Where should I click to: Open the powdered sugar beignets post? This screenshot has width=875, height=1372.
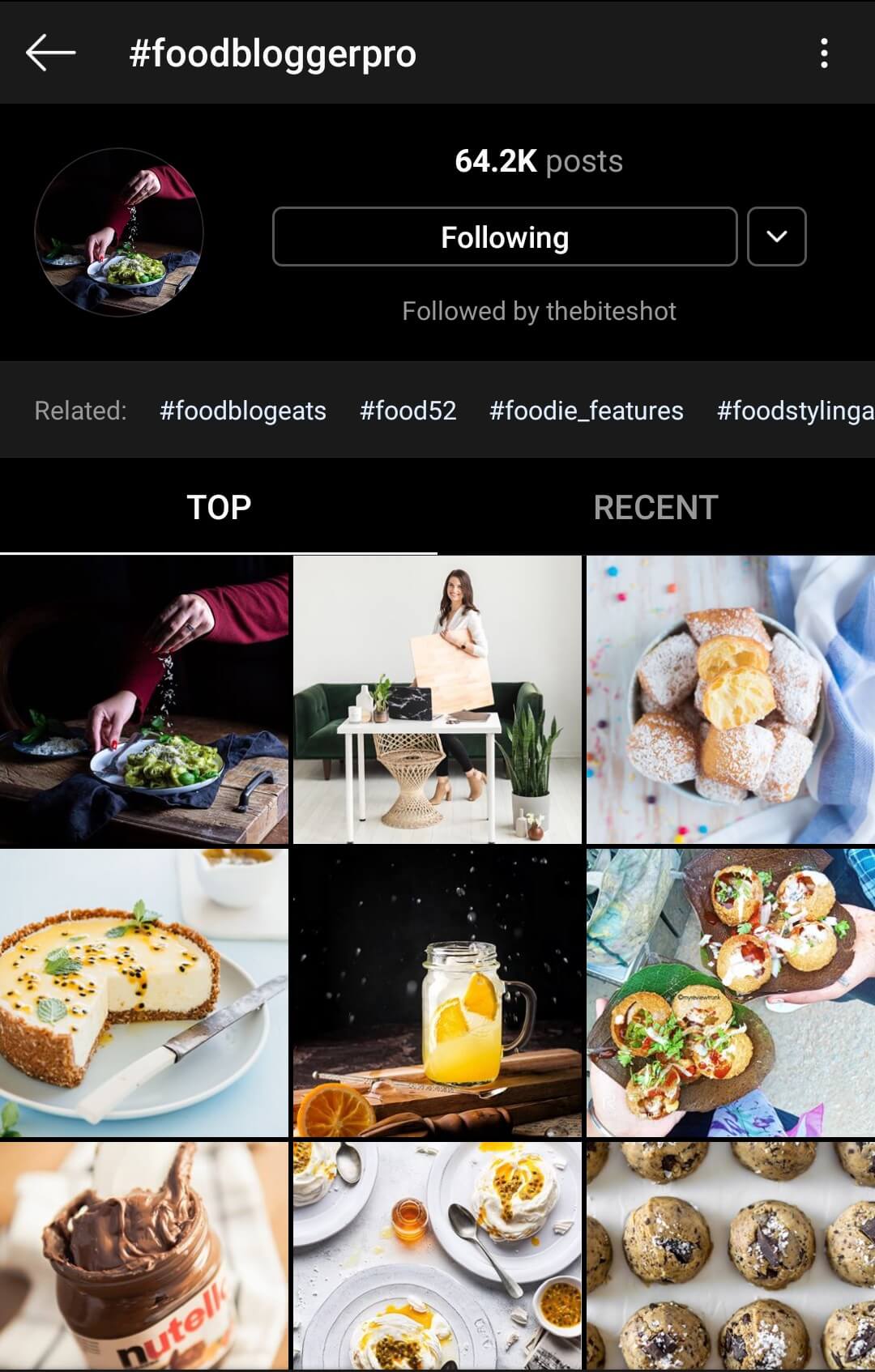[728, 699]
